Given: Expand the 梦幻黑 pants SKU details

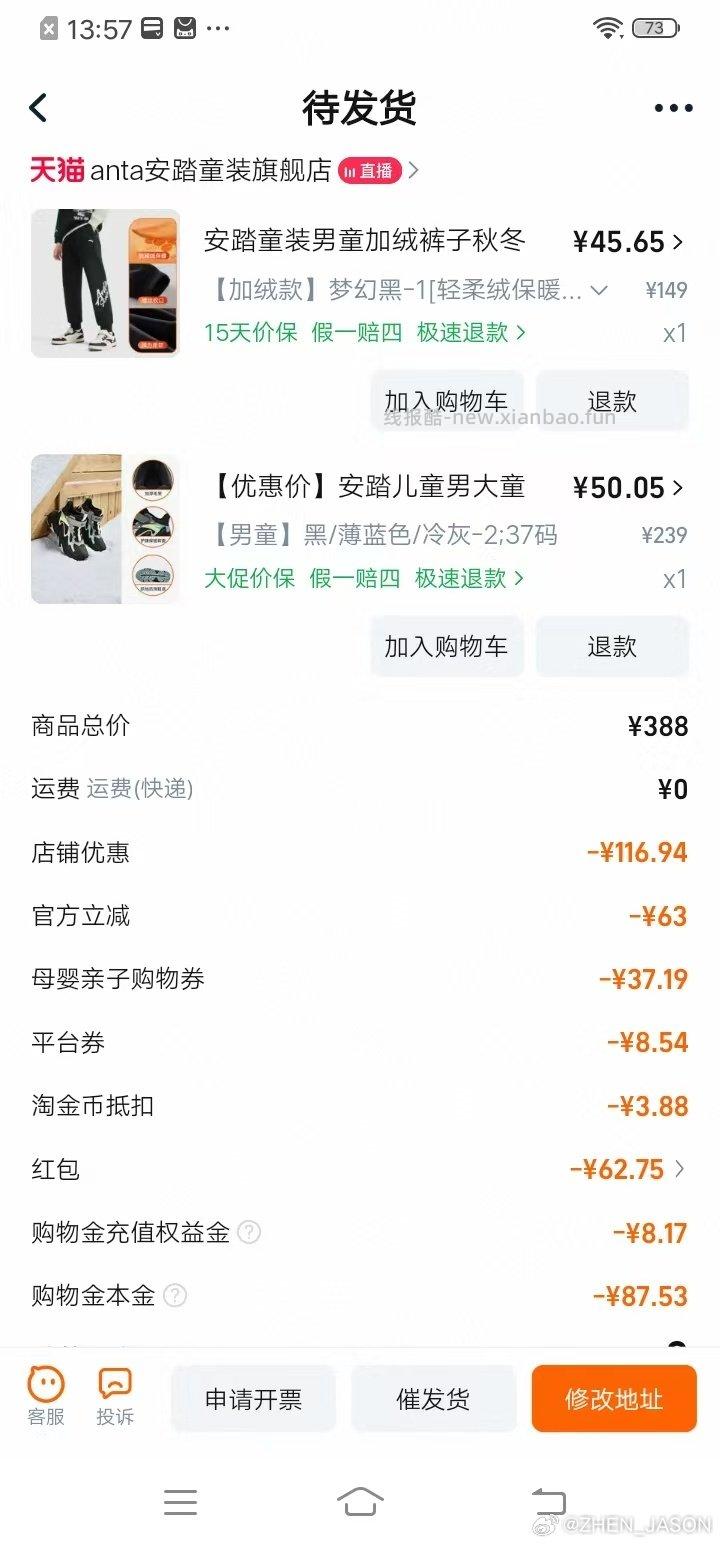Looking at the screenshot, I should 600,288.
